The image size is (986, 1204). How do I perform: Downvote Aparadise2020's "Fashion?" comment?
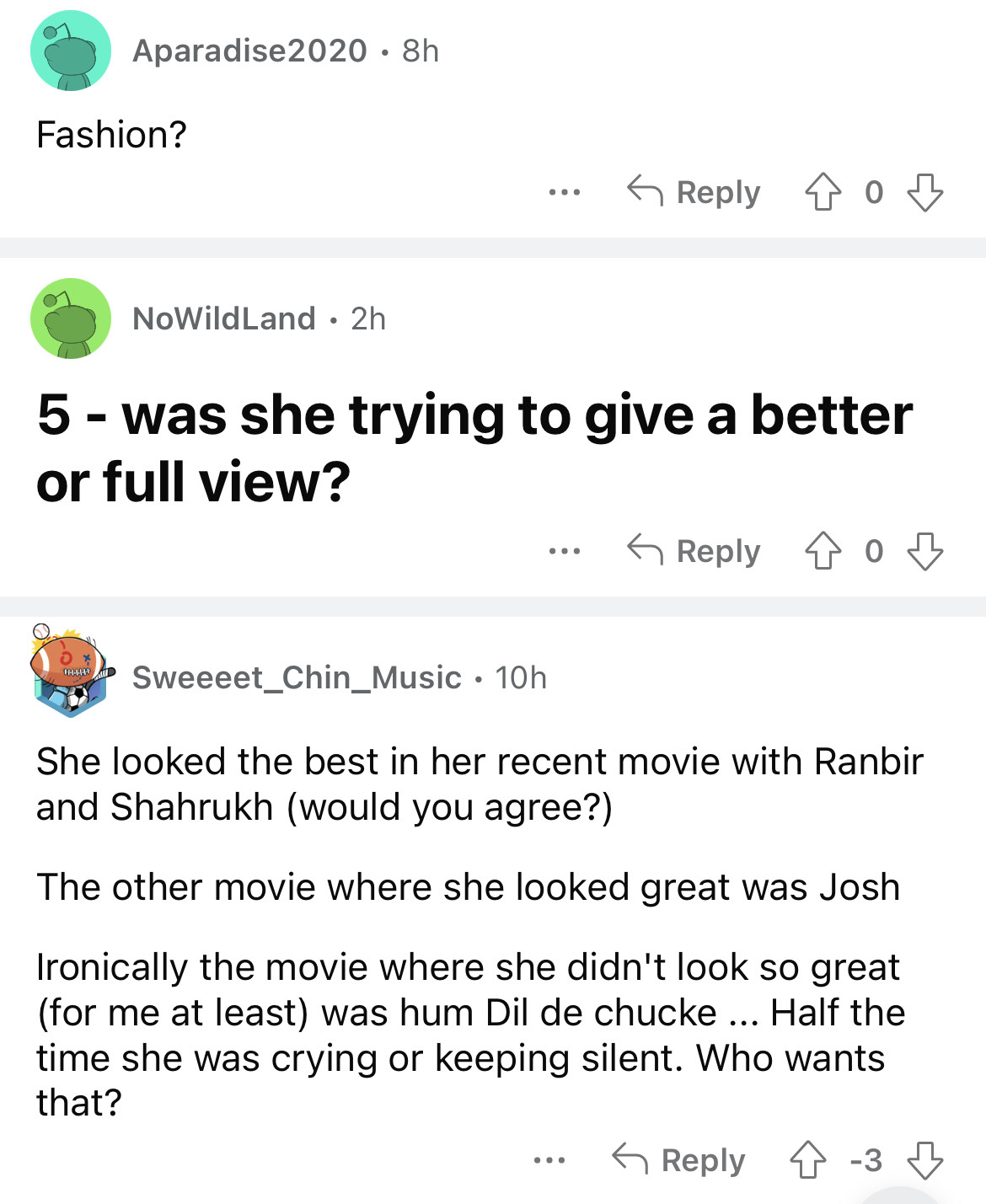coord(924,193)
